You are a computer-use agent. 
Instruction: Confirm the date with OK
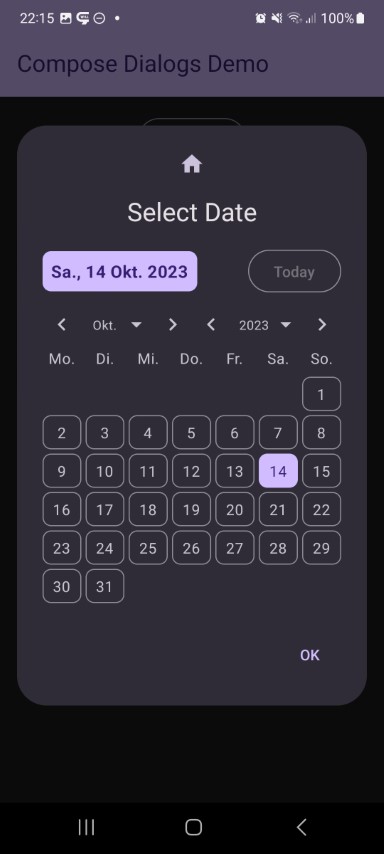(309, 655)
